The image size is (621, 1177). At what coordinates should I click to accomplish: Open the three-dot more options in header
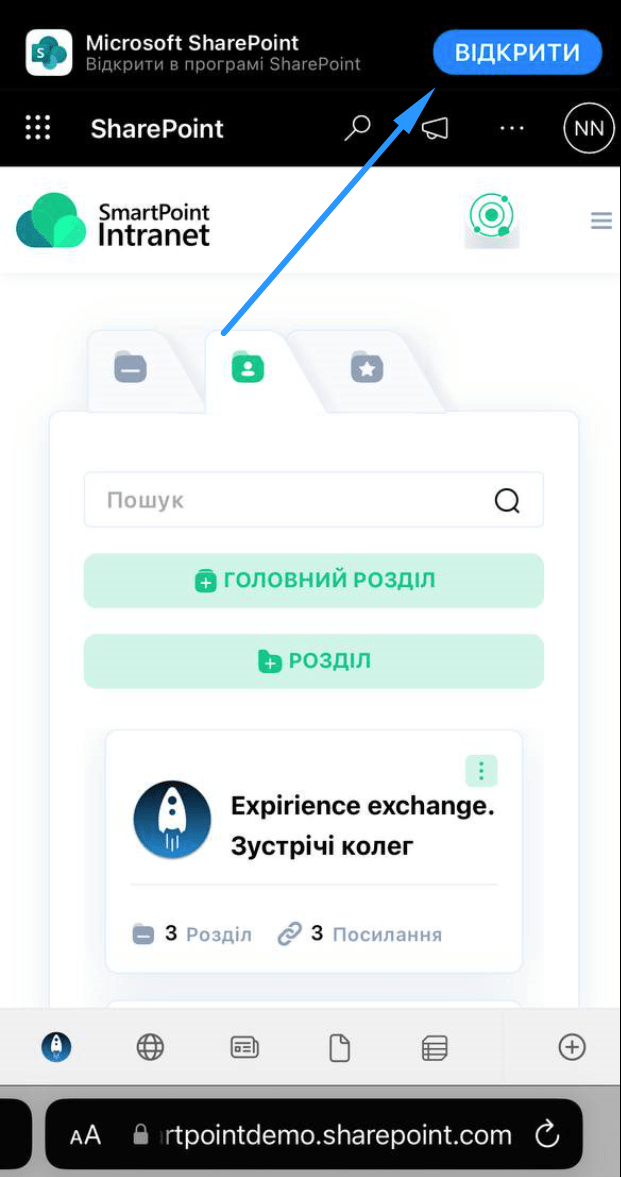pos(511,128)
